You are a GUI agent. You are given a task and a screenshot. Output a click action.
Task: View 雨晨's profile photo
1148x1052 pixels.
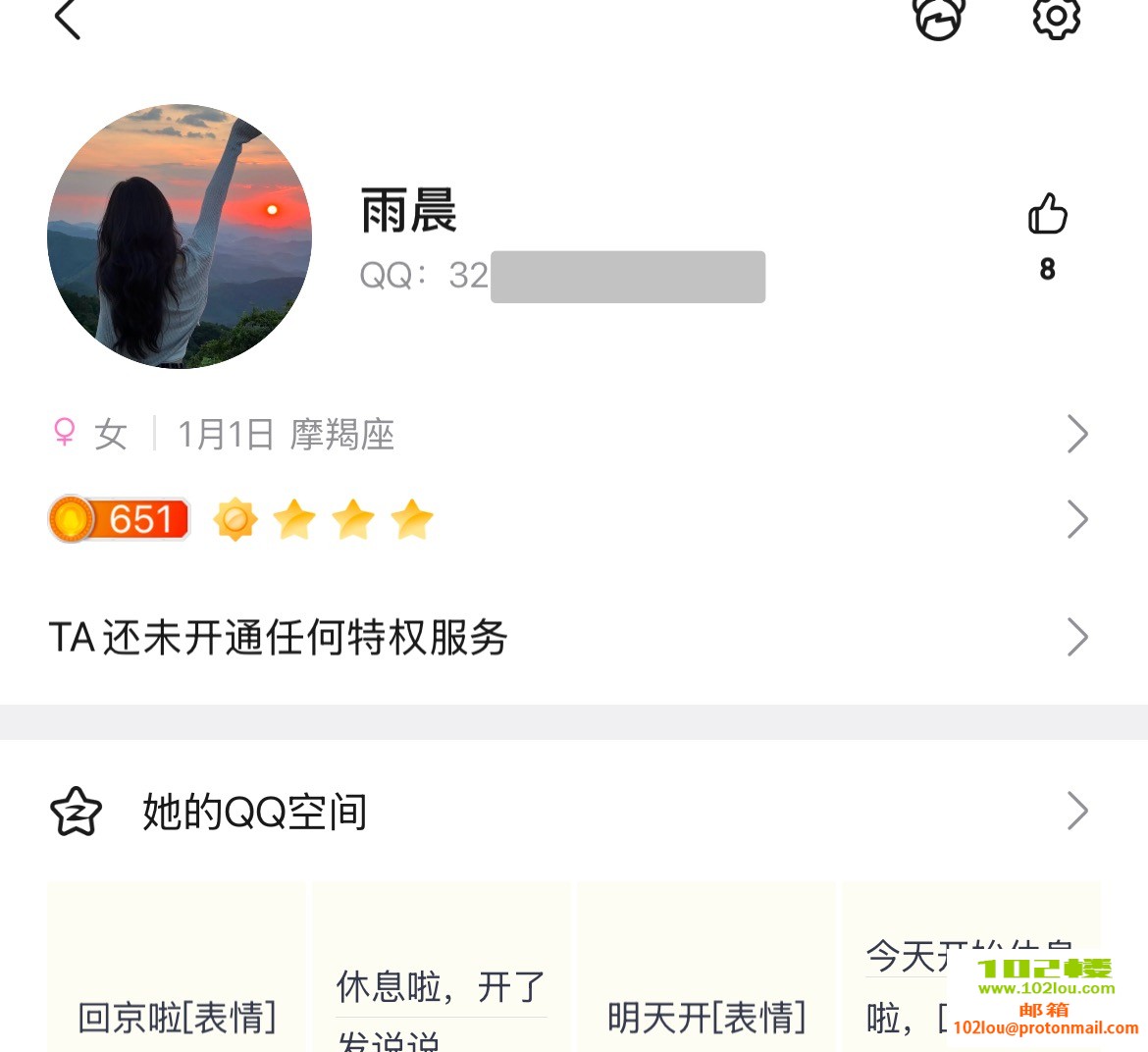pos(180,237)
